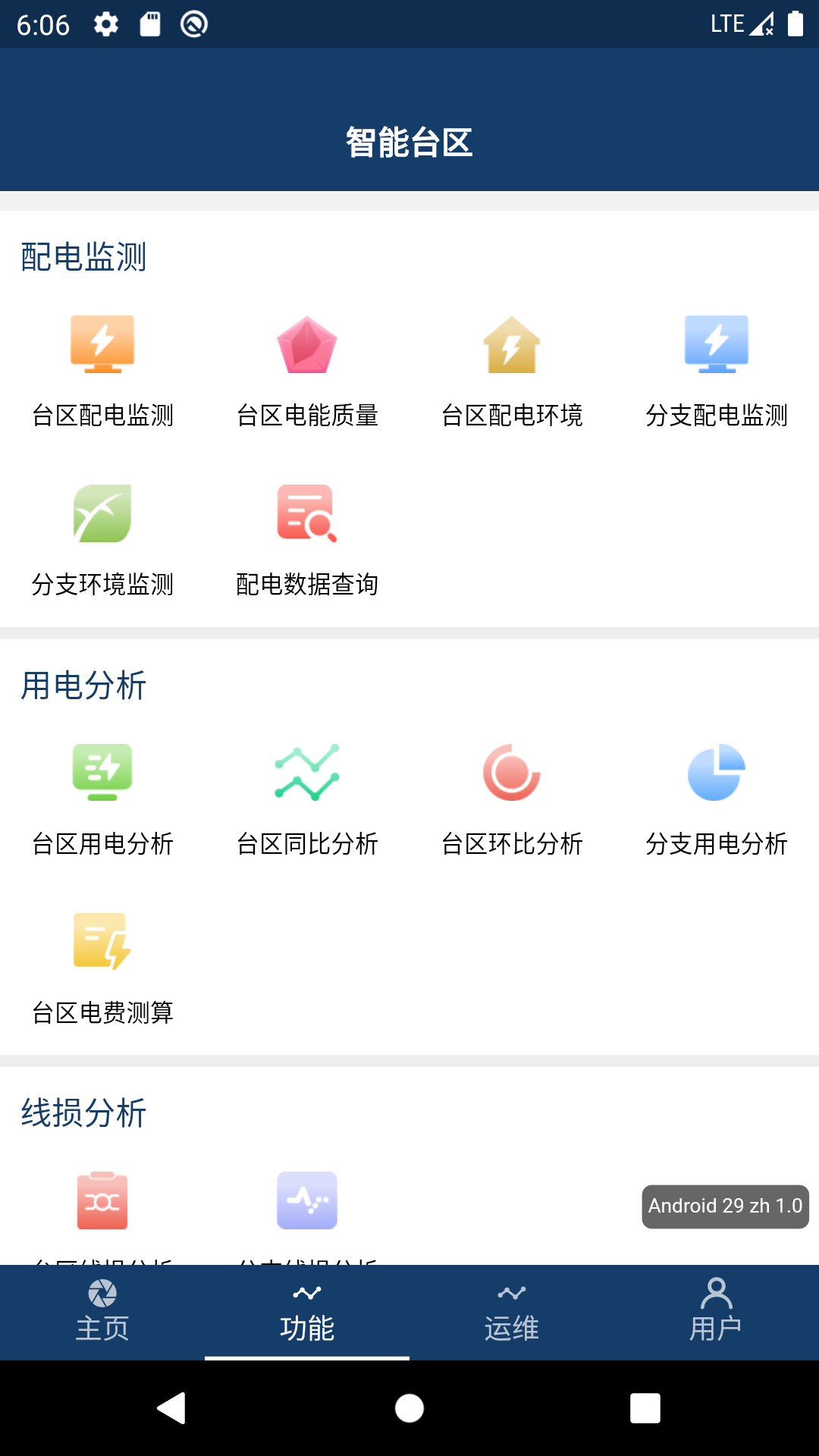Select the 功能 functions tab

(307, 1312)
